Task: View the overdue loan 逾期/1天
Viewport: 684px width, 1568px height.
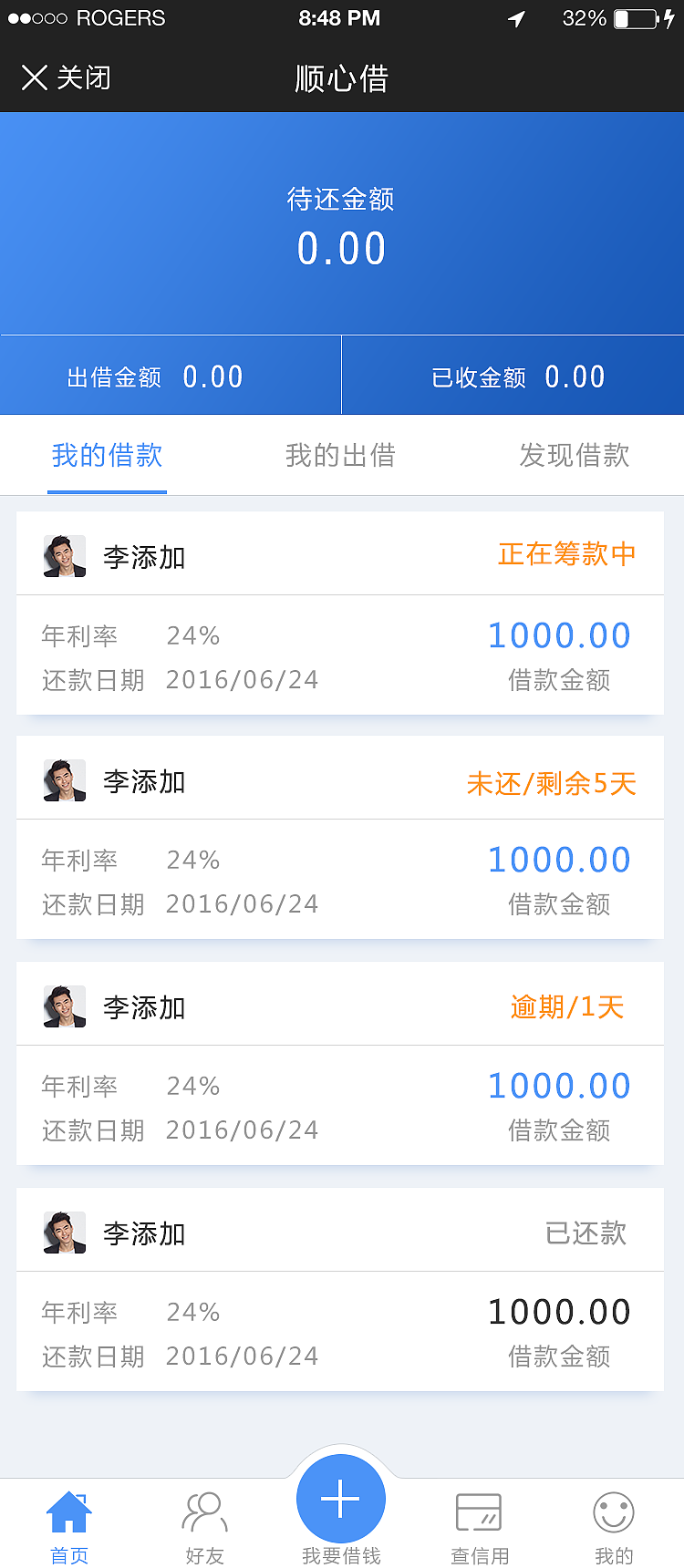Action: (x=339, y=1063)
